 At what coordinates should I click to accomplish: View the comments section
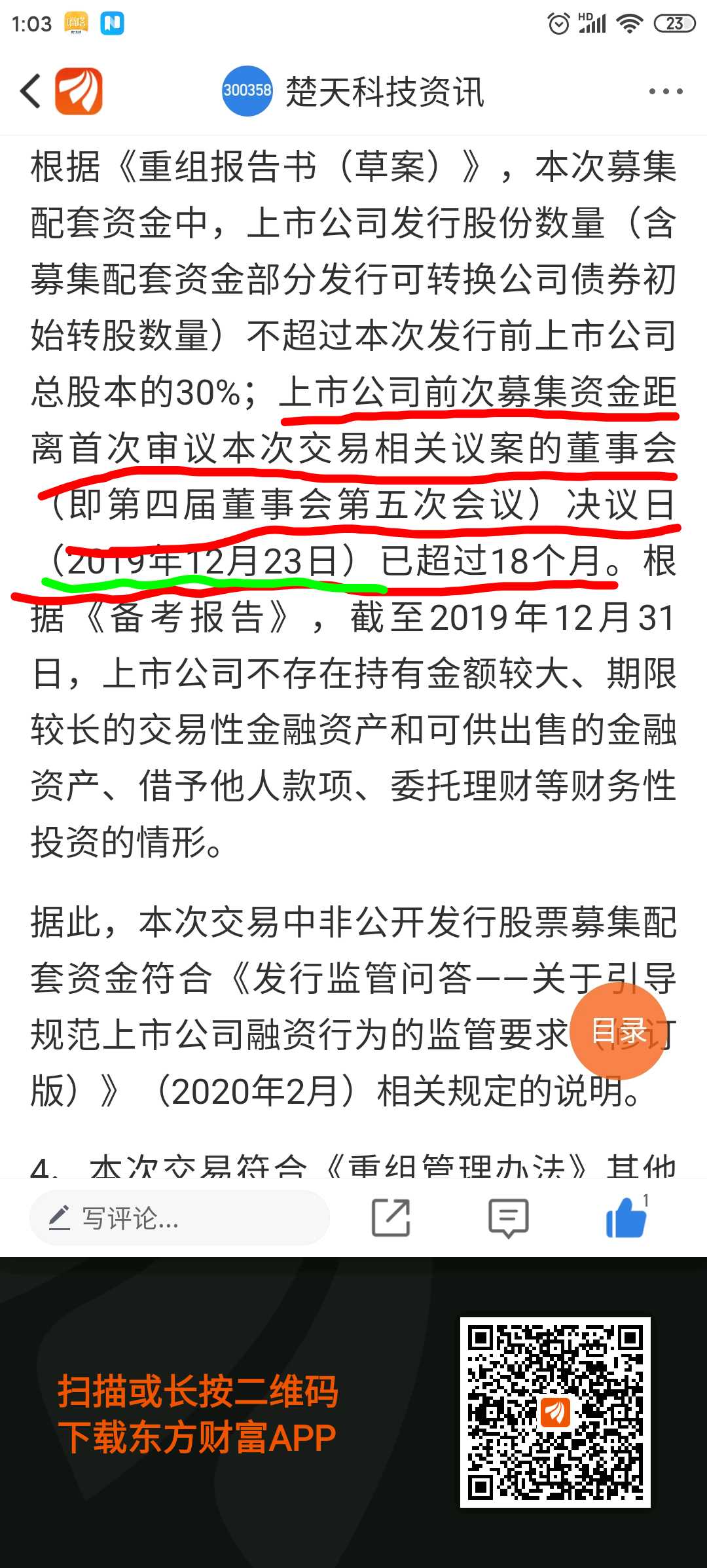pyautogui.click(x=509, y=1218)
